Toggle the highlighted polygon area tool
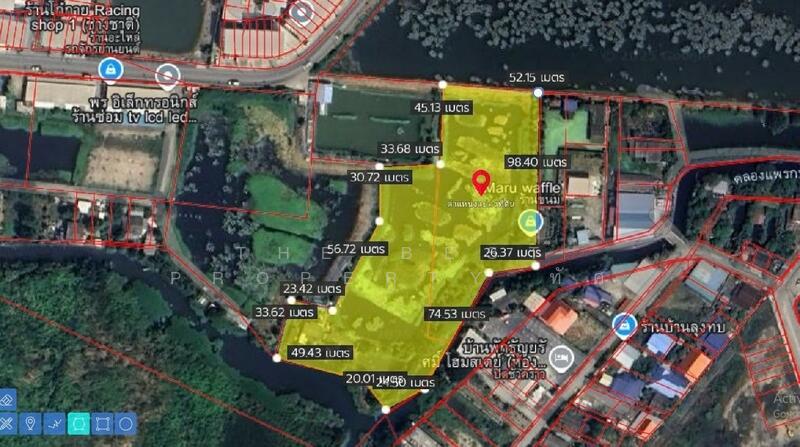This screenshot has height=447, width=800. coord(78,423)
